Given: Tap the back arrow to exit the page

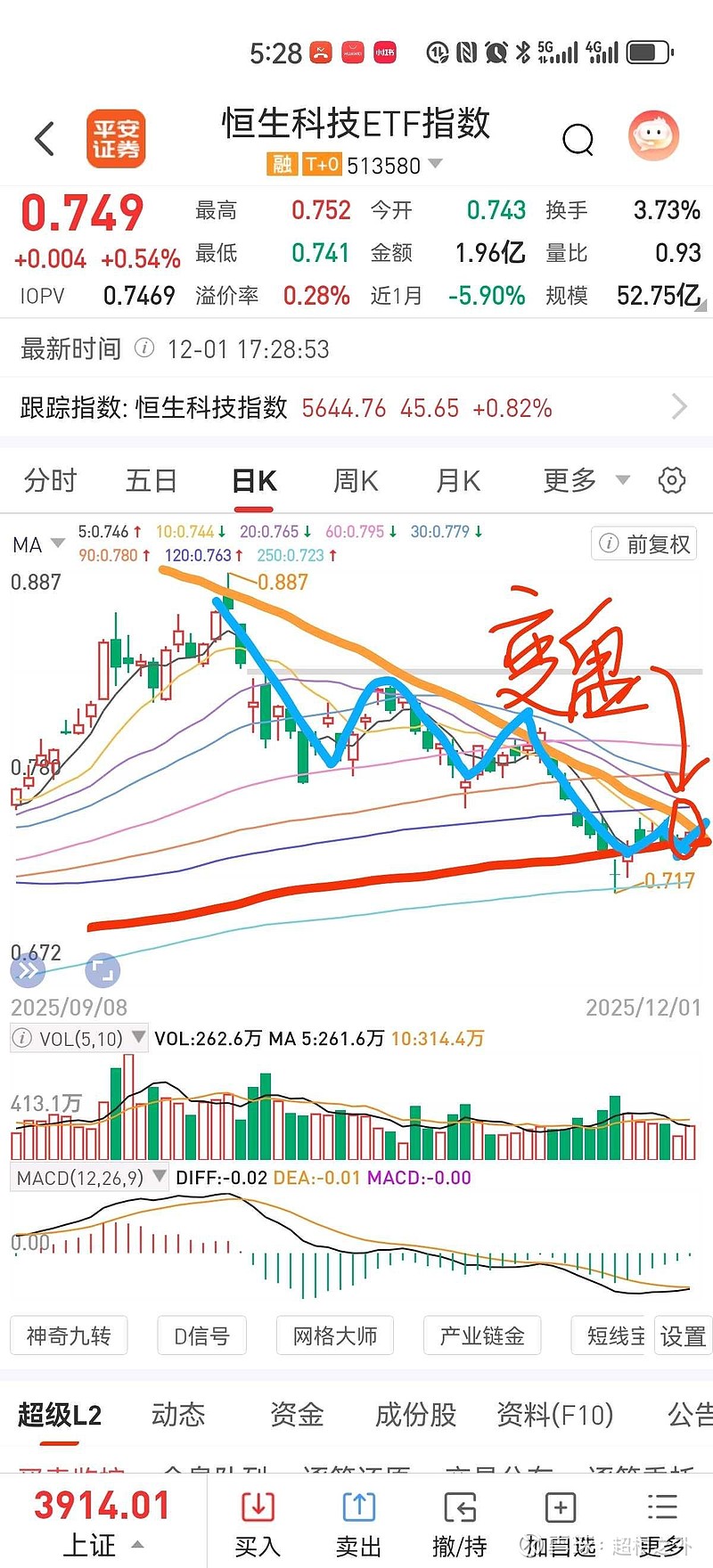Looking at the screenshot, I should (x=43, y=140).
